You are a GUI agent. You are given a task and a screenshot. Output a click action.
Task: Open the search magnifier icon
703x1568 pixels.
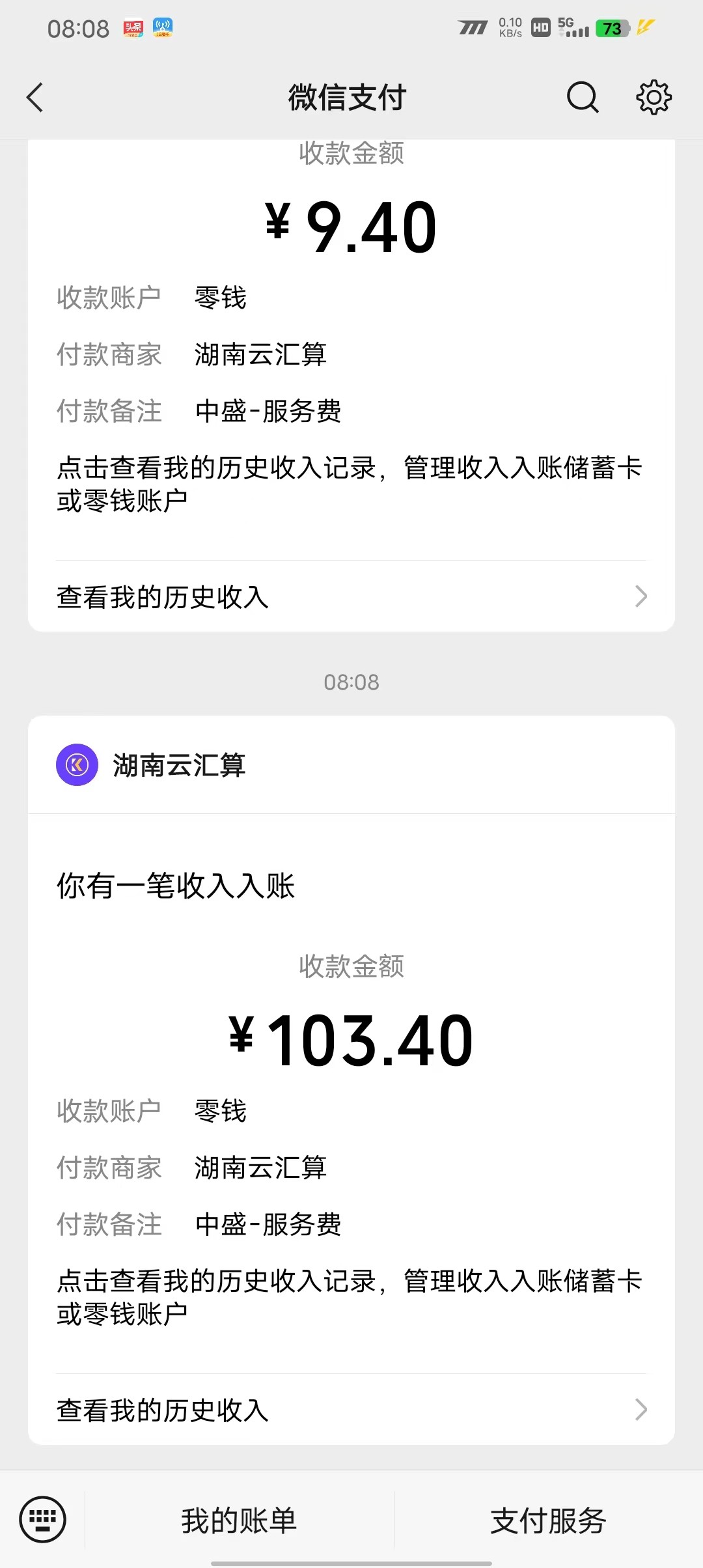582,98
